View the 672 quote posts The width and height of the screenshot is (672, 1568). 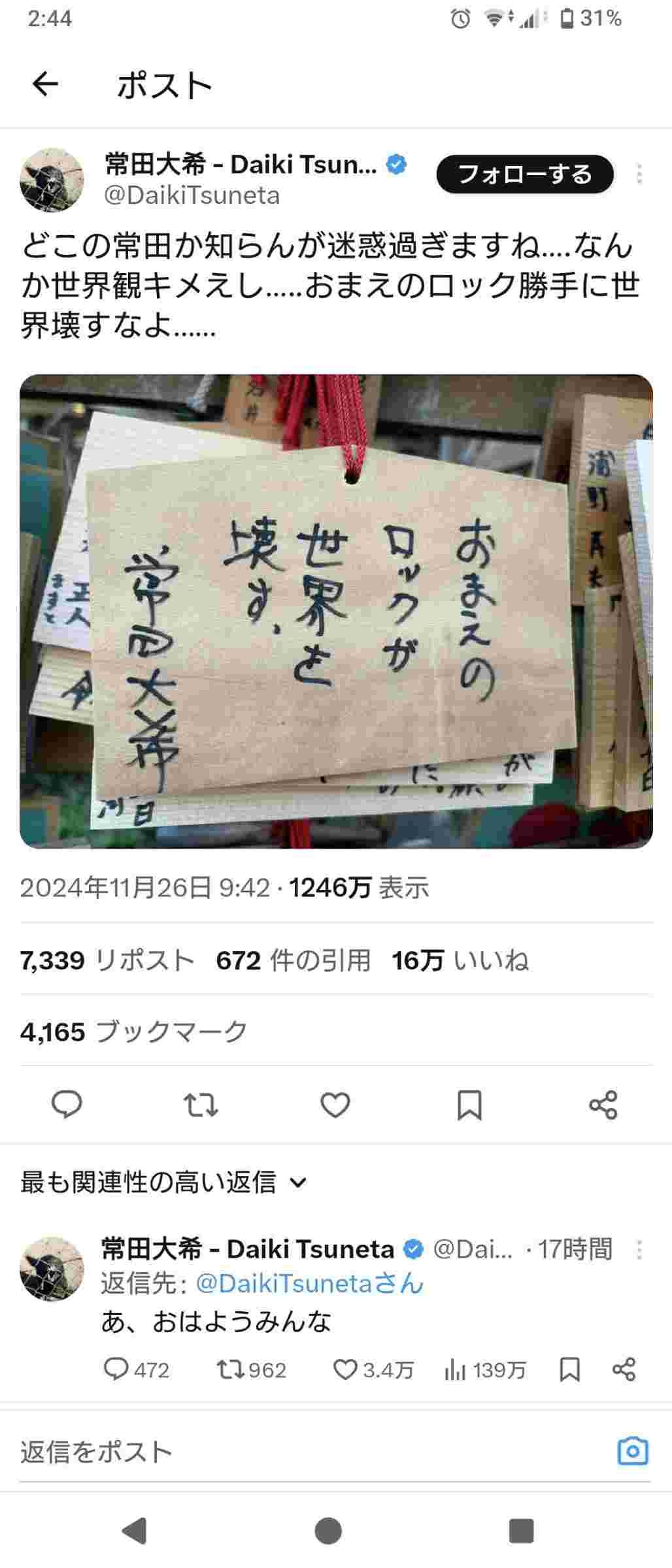[293, 960]
